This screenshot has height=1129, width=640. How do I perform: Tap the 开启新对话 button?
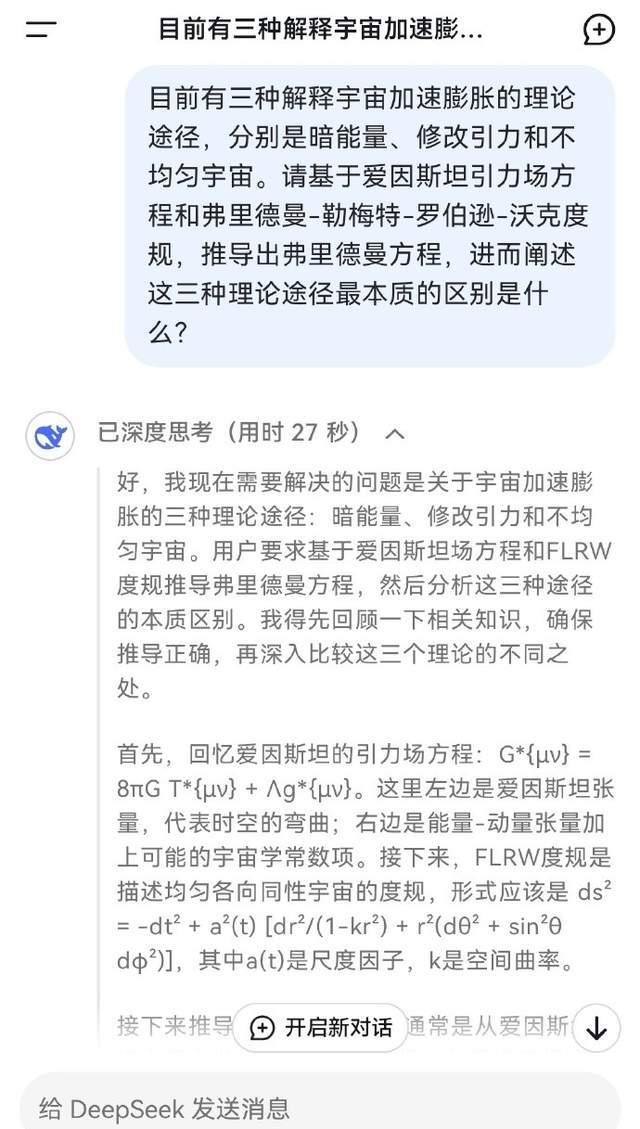(321, 1028)
